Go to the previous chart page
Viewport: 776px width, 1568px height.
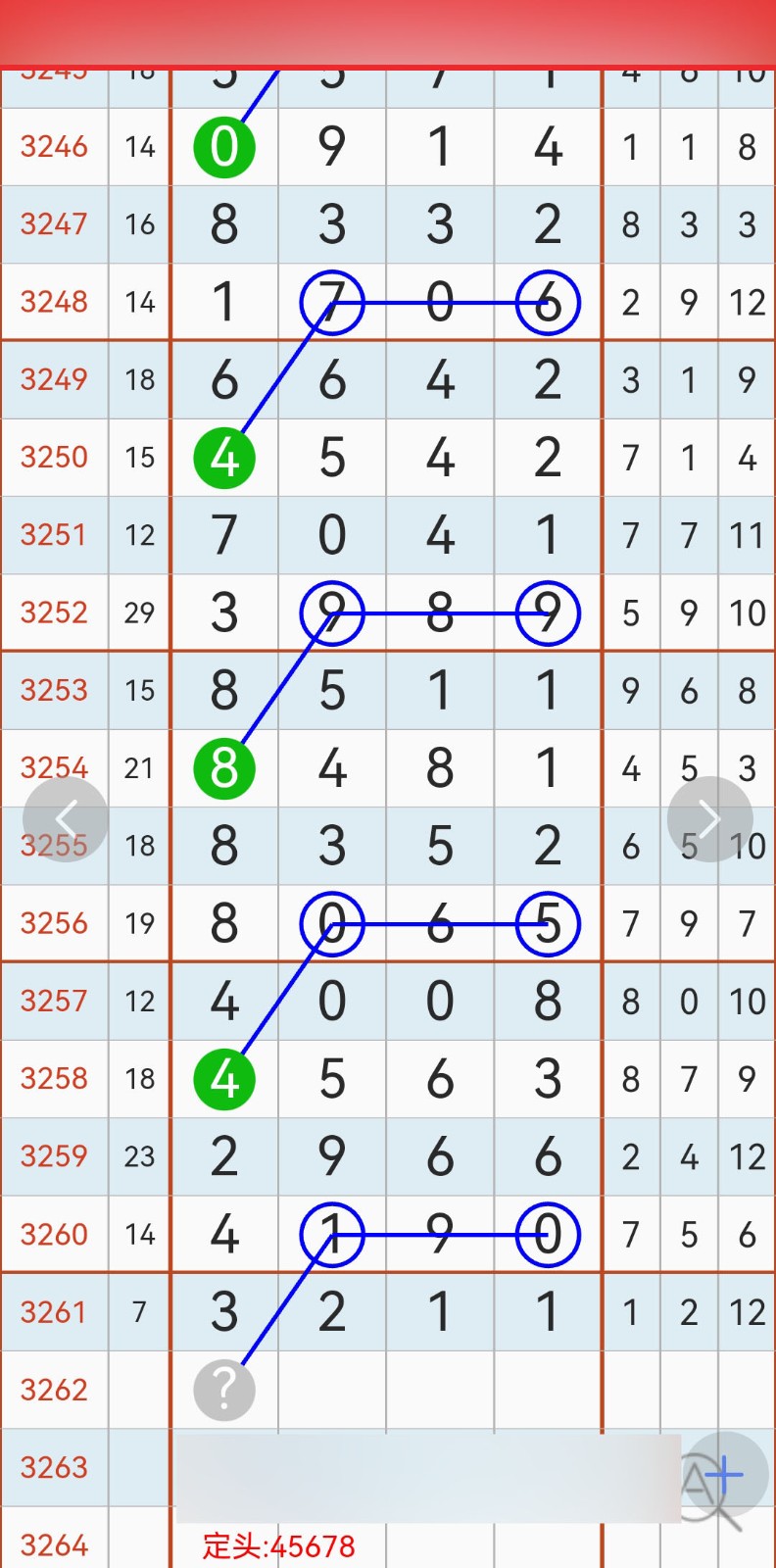pyautogui.click(x=66, y=819)
